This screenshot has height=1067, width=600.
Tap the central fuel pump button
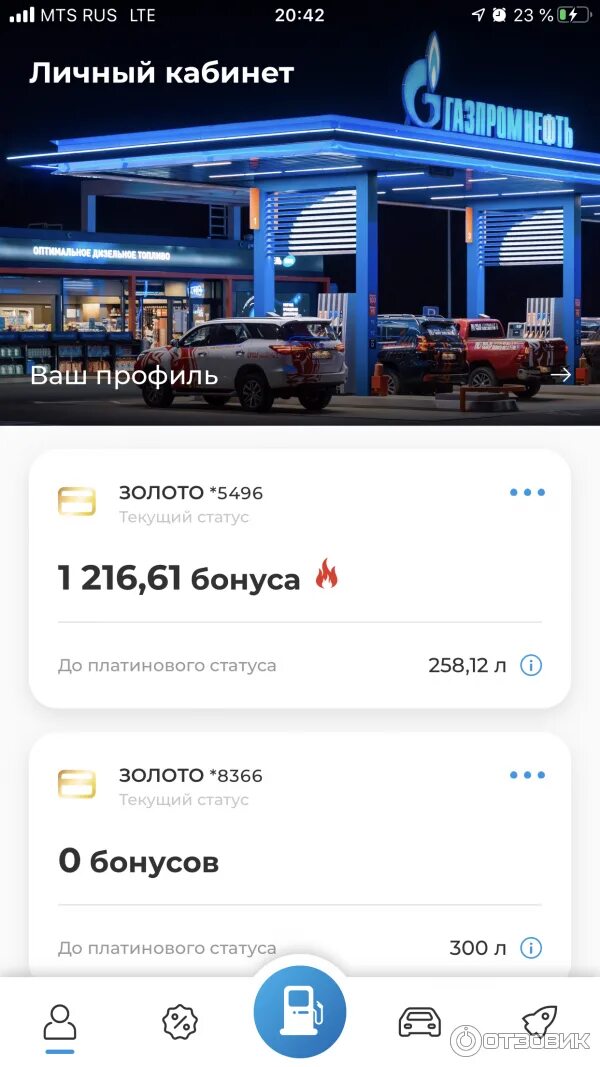(x=300, y=1011)
